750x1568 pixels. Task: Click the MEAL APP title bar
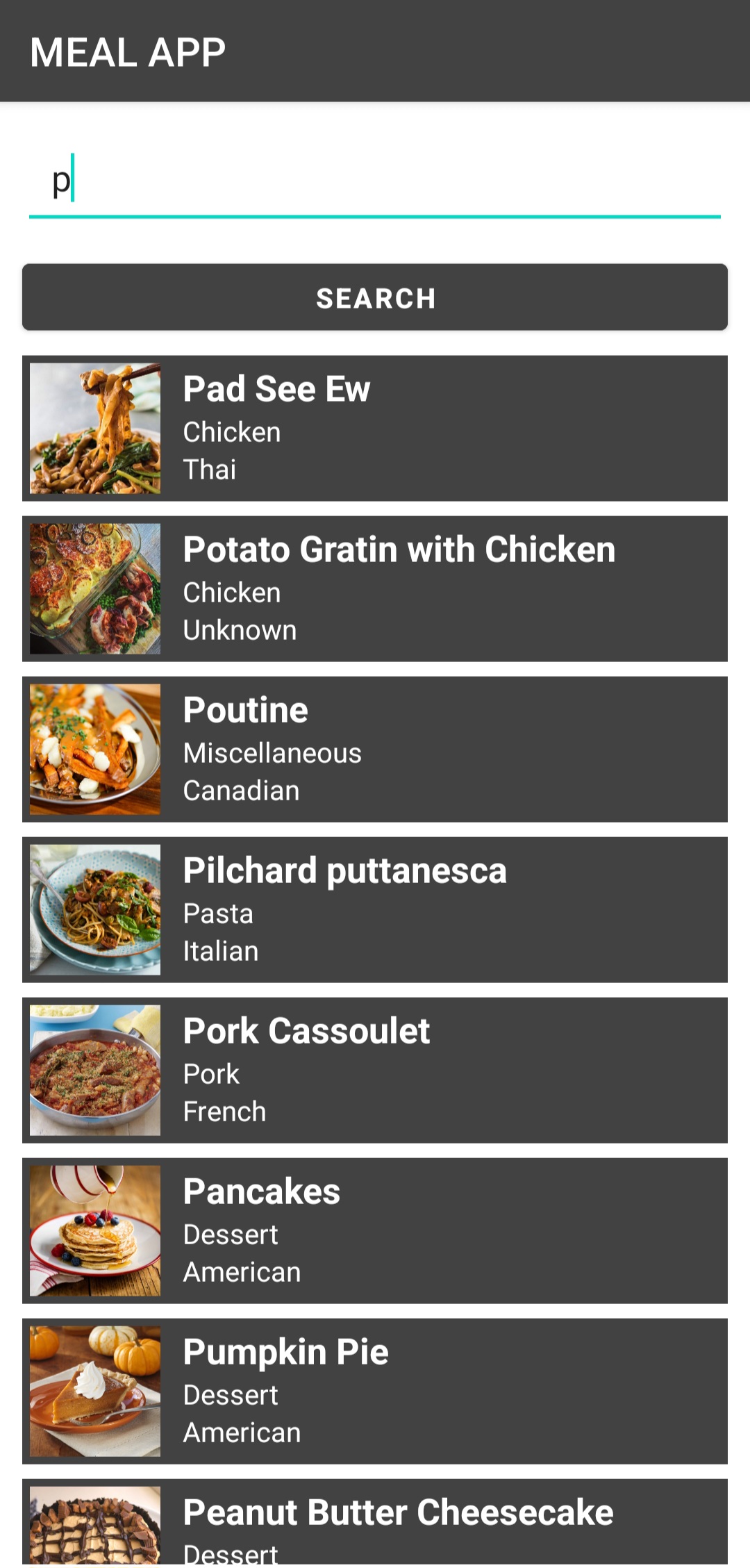(x=375, y=50)
